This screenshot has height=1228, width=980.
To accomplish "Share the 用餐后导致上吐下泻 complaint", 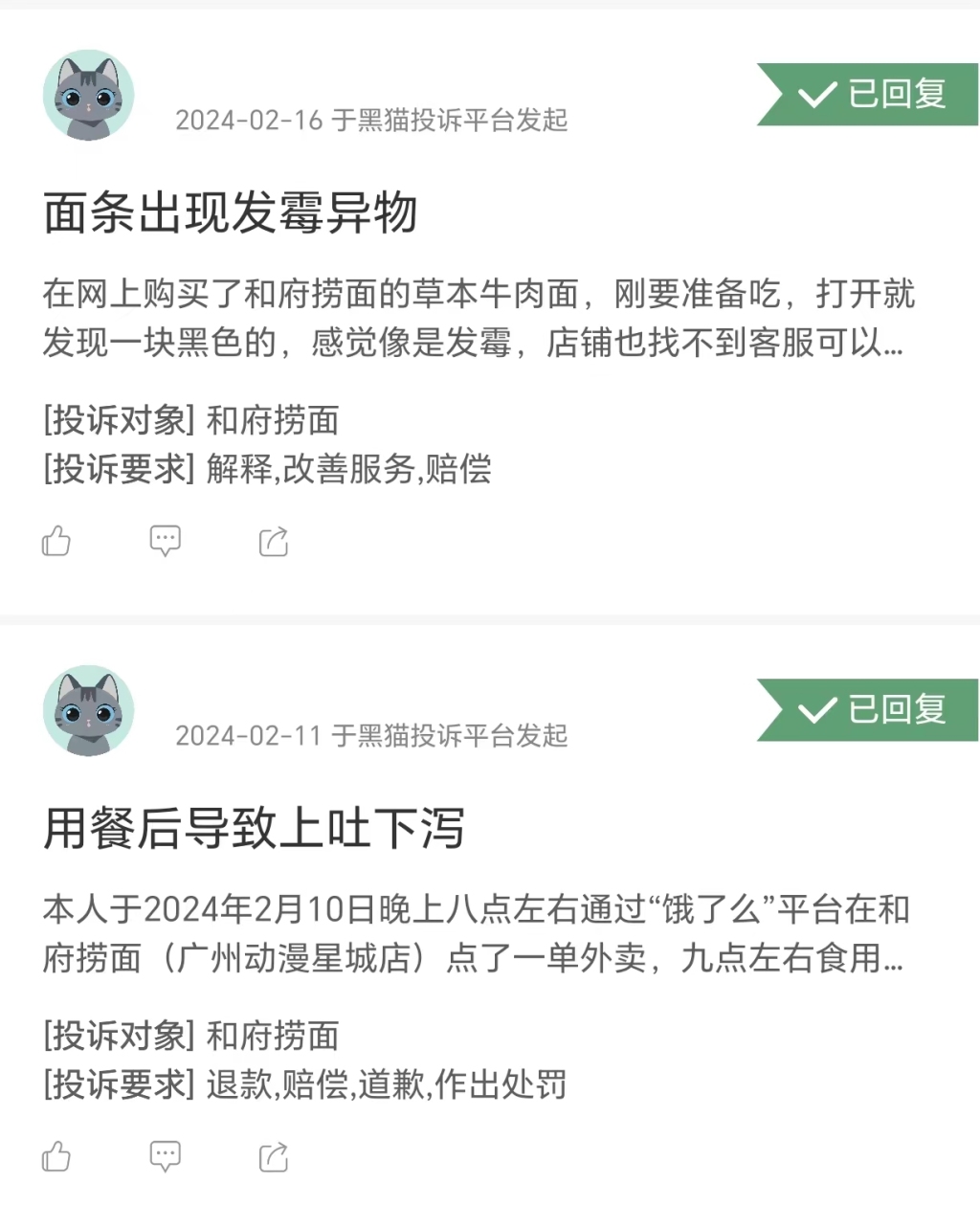I will tap(274, 1157).
